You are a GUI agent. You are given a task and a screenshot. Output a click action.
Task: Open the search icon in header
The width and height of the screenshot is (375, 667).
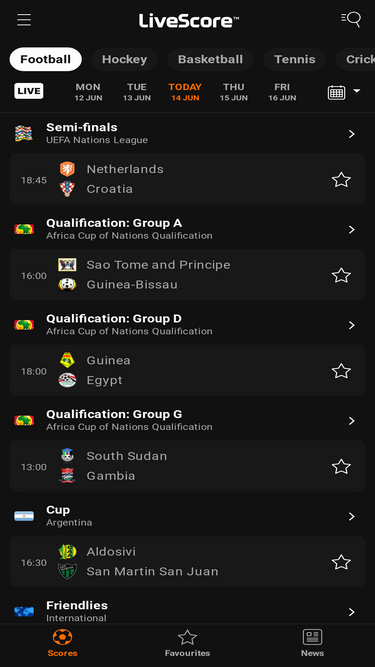pos(351,20)
